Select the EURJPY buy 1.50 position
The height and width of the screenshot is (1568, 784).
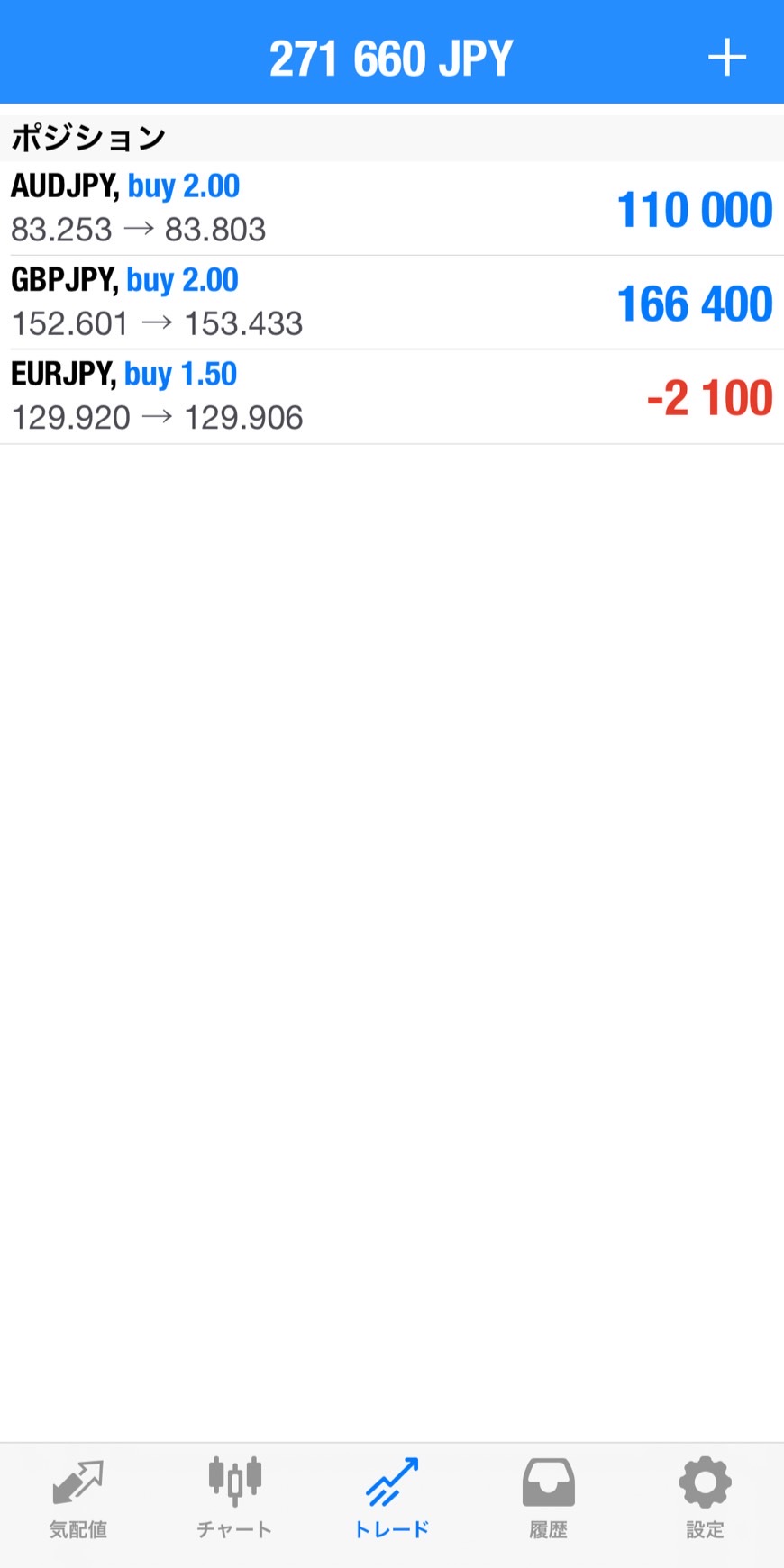392,396
